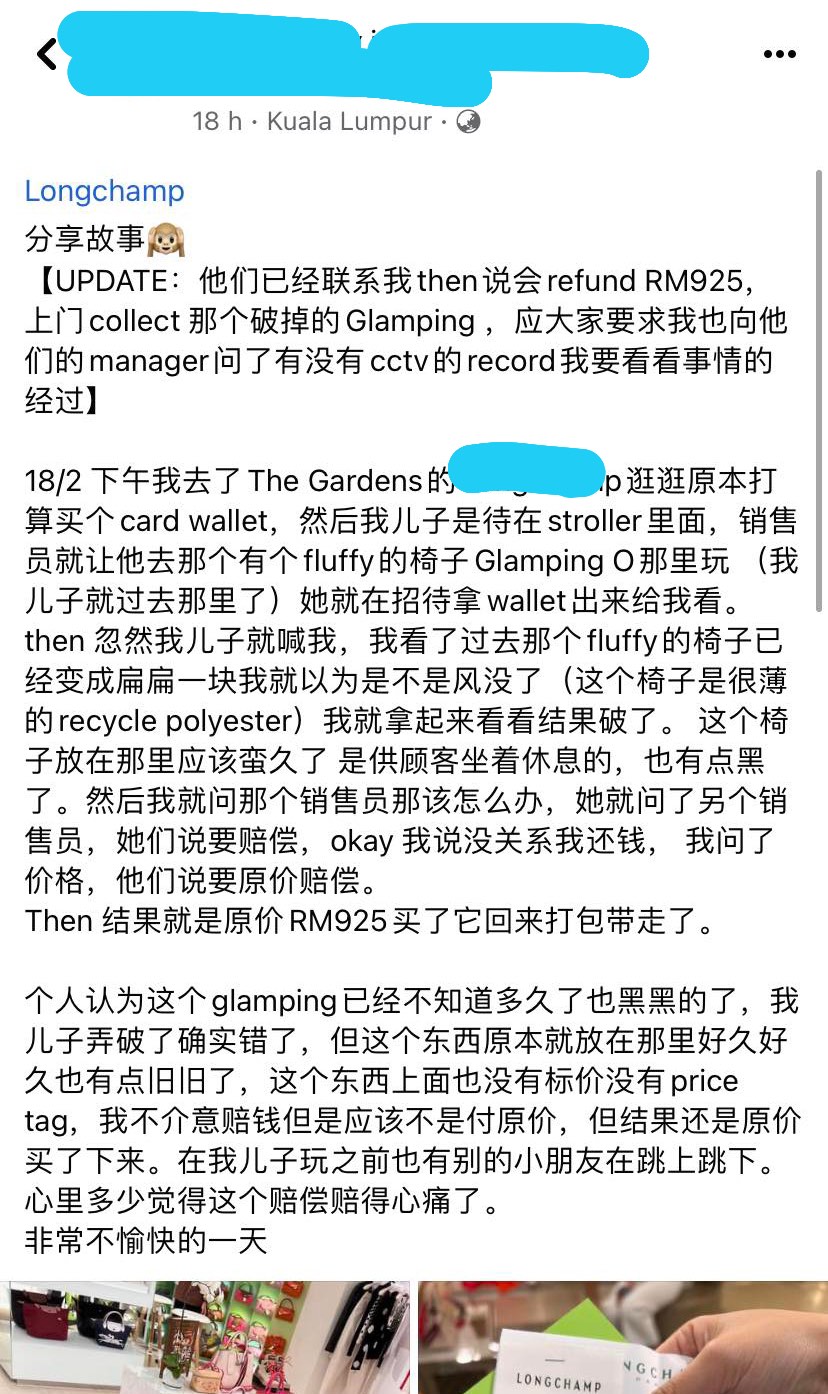Open the three-dot overflow menu
This screenshot has height=1394, width=828.
[779, 54]
